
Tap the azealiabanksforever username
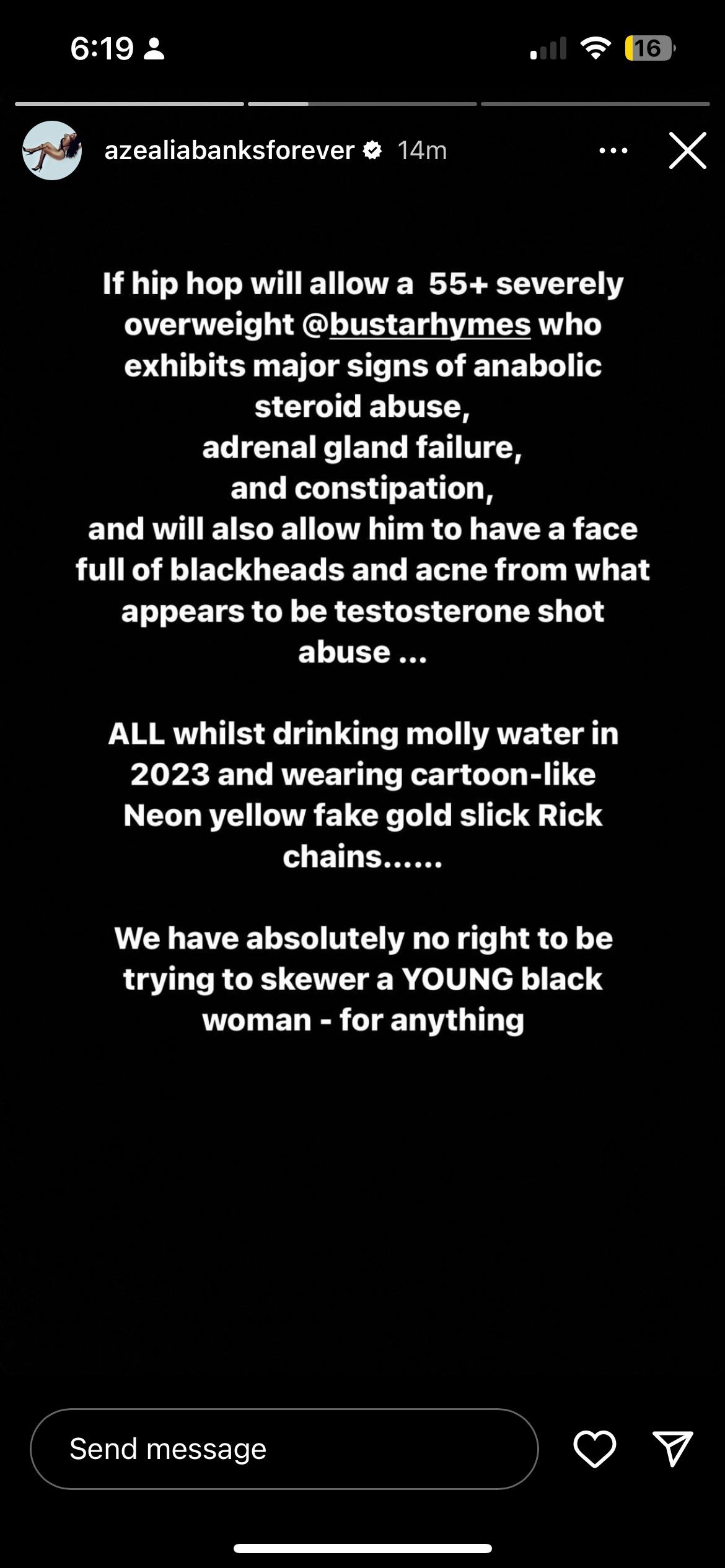[x=229, y=150]
